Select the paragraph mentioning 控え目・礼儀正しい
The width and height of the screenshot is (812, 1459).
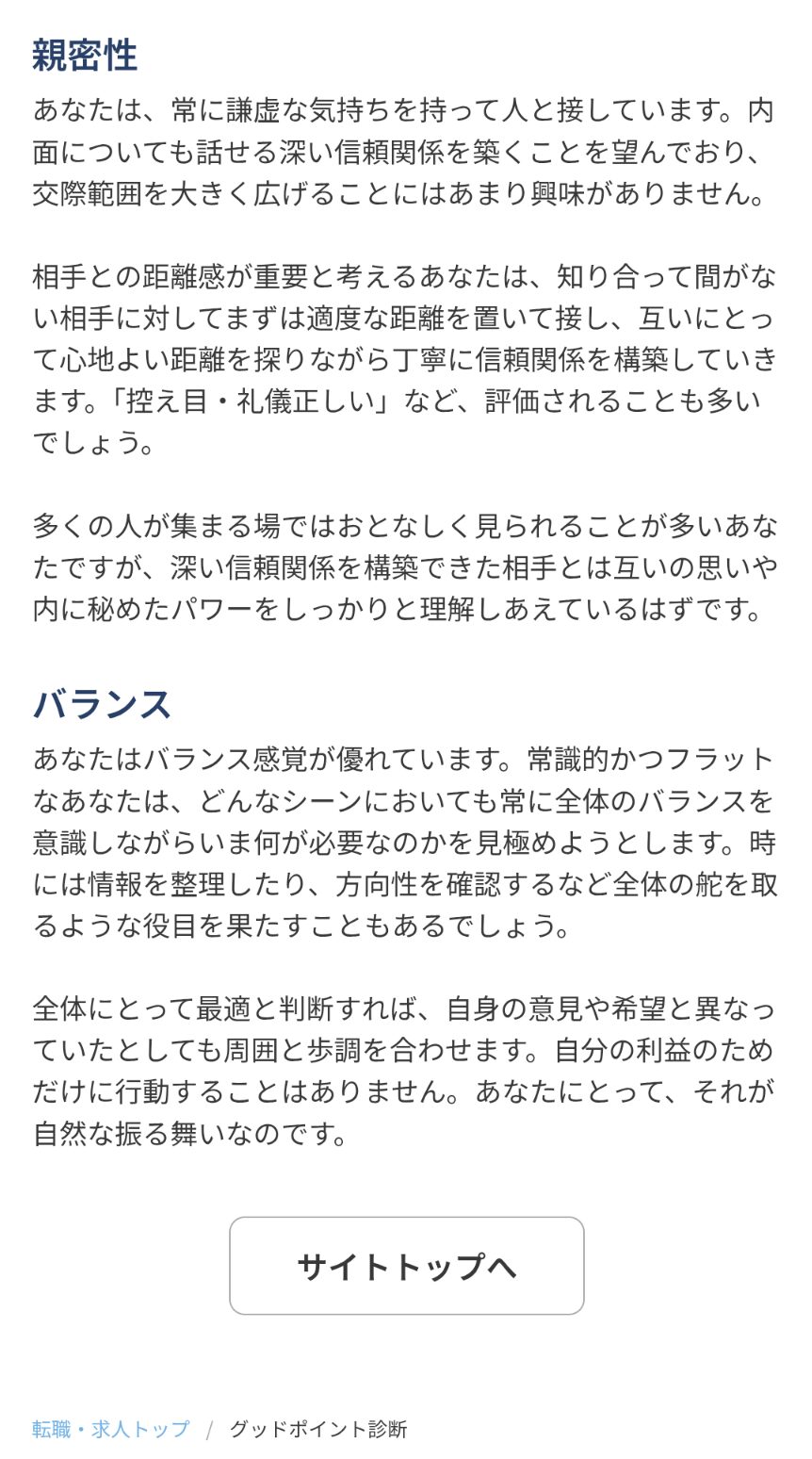point(405,358)
